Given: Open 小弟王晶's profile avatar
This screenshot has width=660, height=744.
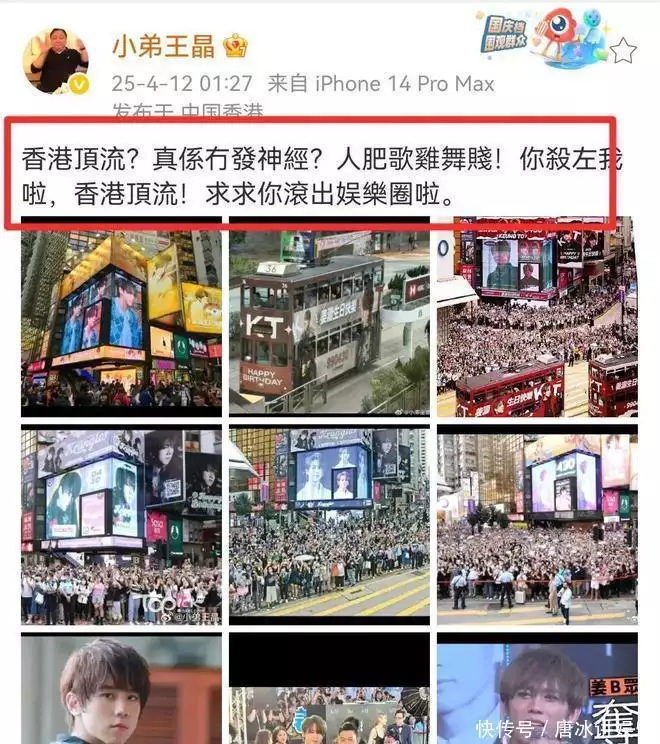Looking at the screenshot, I should pos(56,61).
